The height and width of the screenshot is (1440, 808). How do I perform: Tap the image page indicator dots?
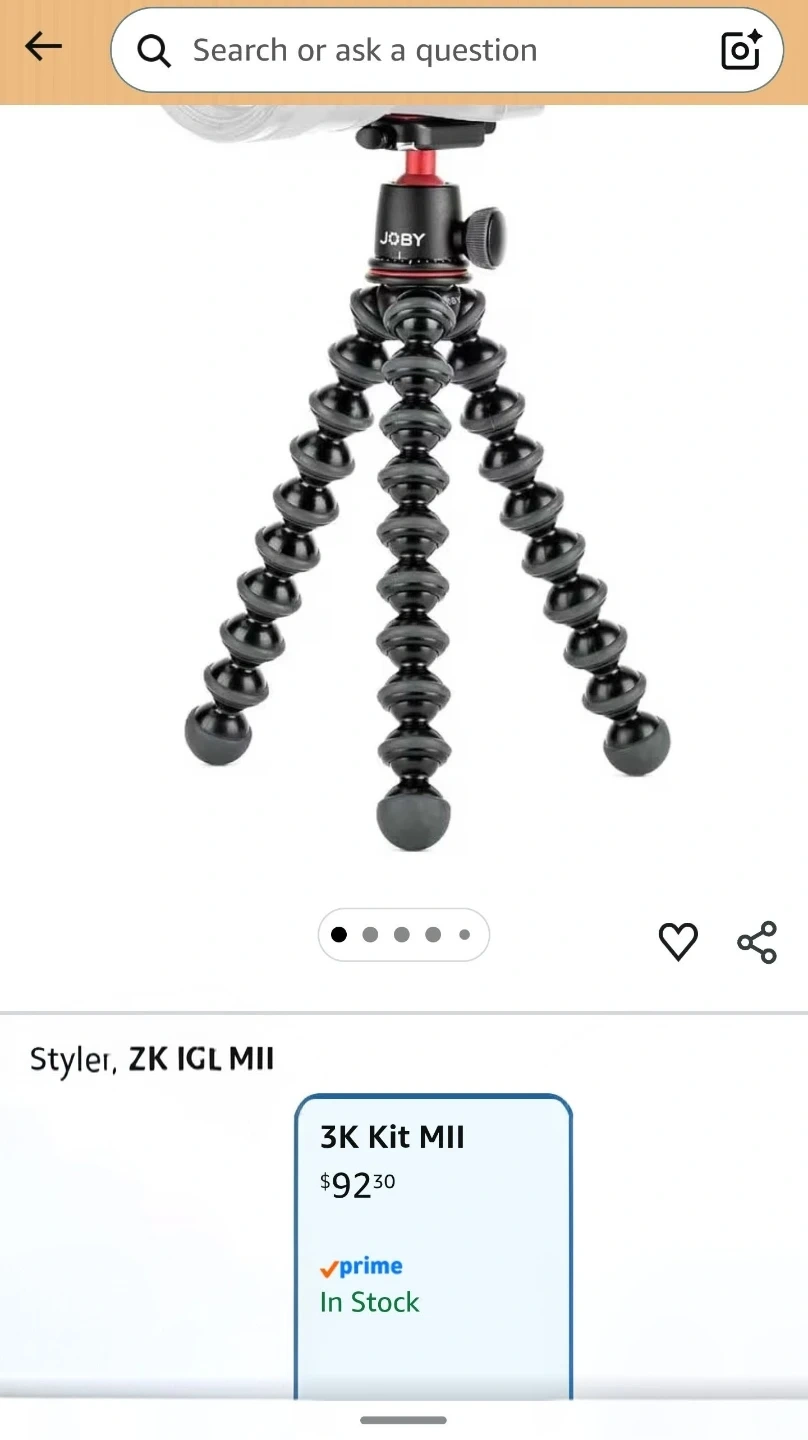point(403,935)
